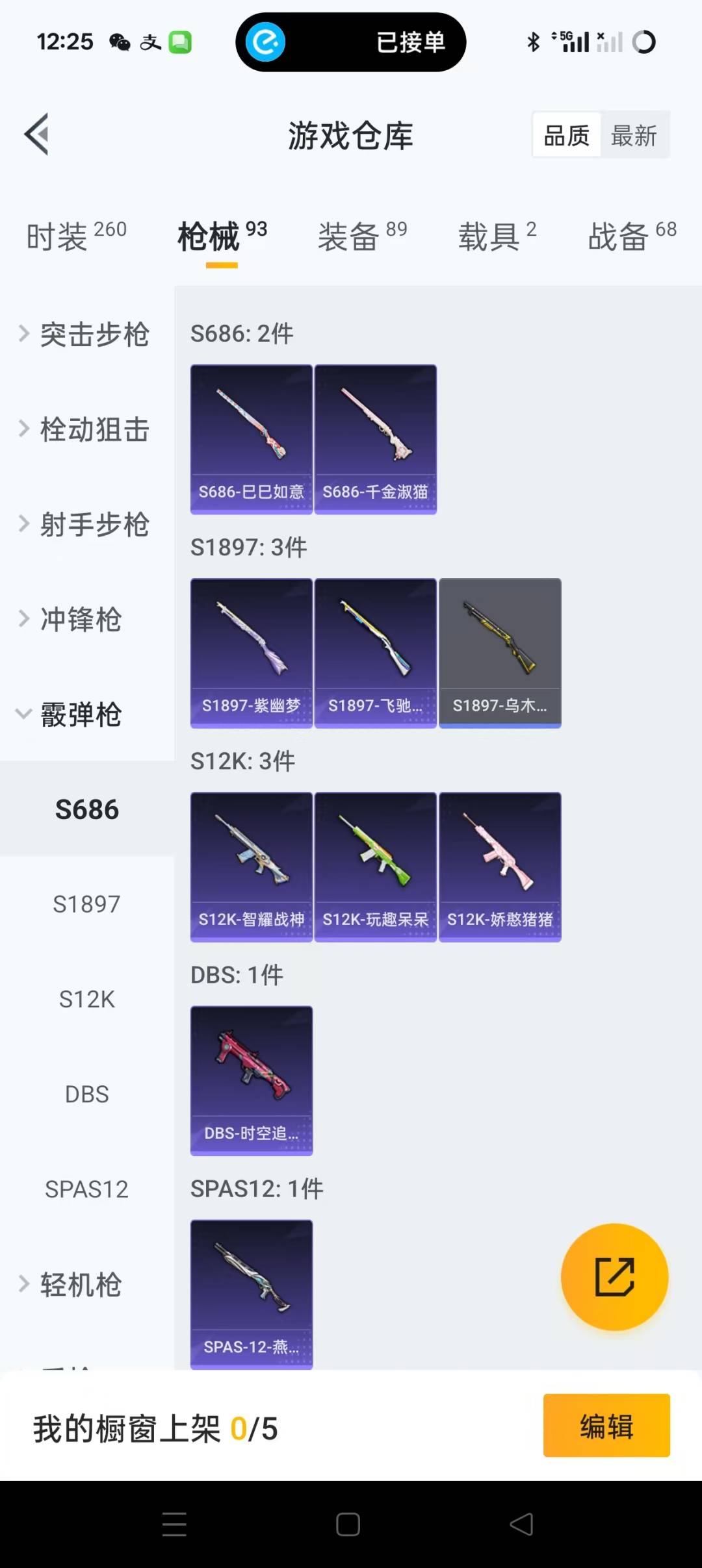The height and width of the screenshot is (1568, 702).
Task: Open the S12K-娇憨猪猪 skin
Action: 500,866
